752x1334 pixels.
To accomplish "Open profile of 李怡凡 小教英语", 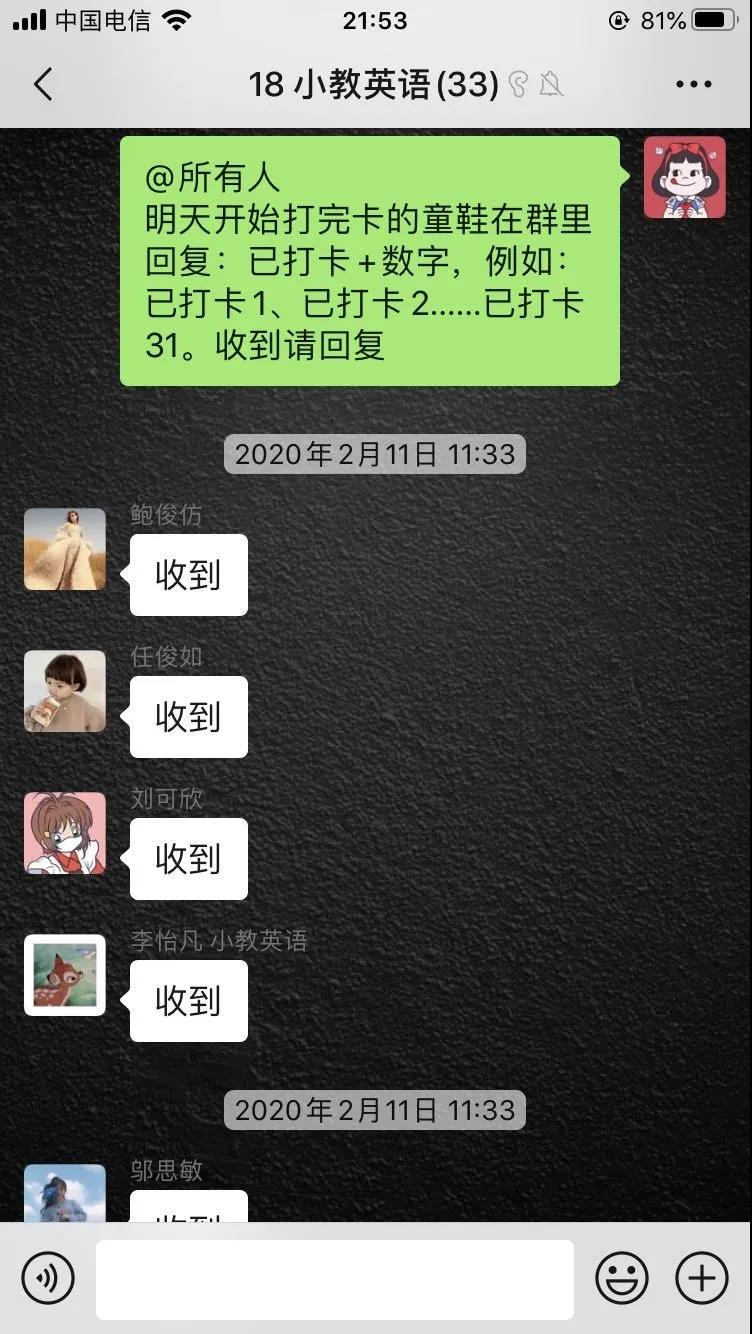I will [x=65, y=975].
